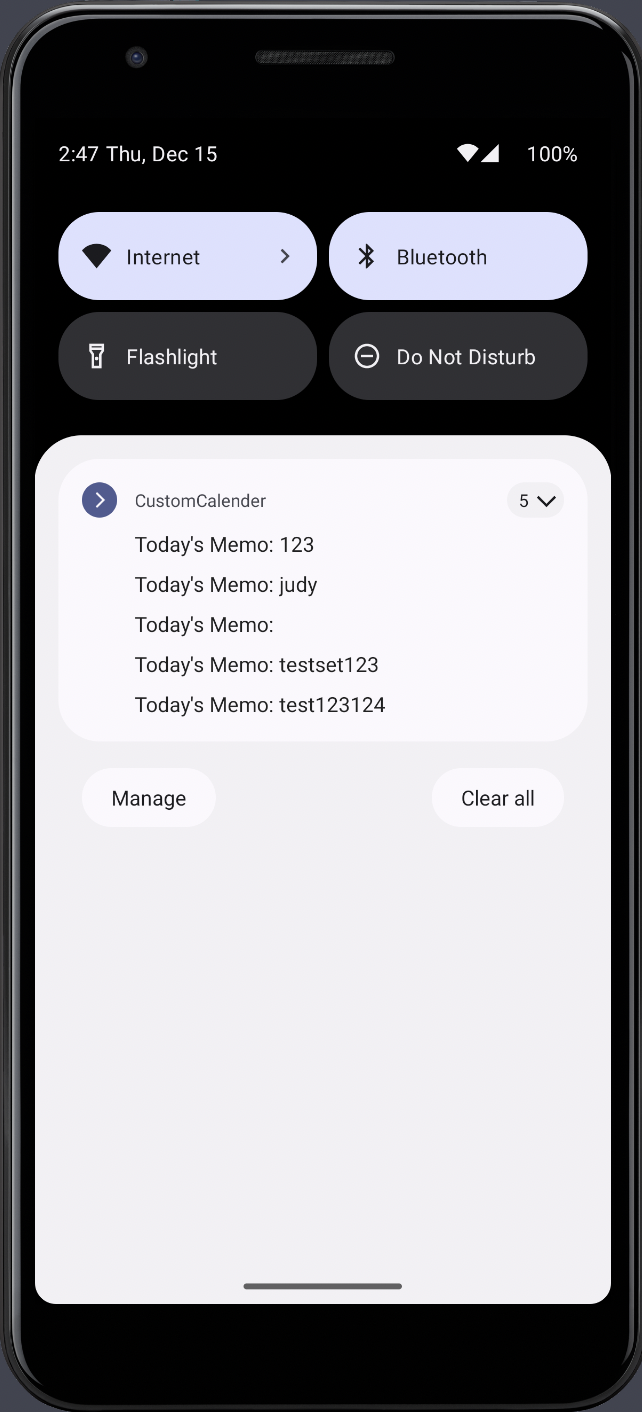Tap Manage notifications button
642x1412 pixels.
(x=148, y=798)
